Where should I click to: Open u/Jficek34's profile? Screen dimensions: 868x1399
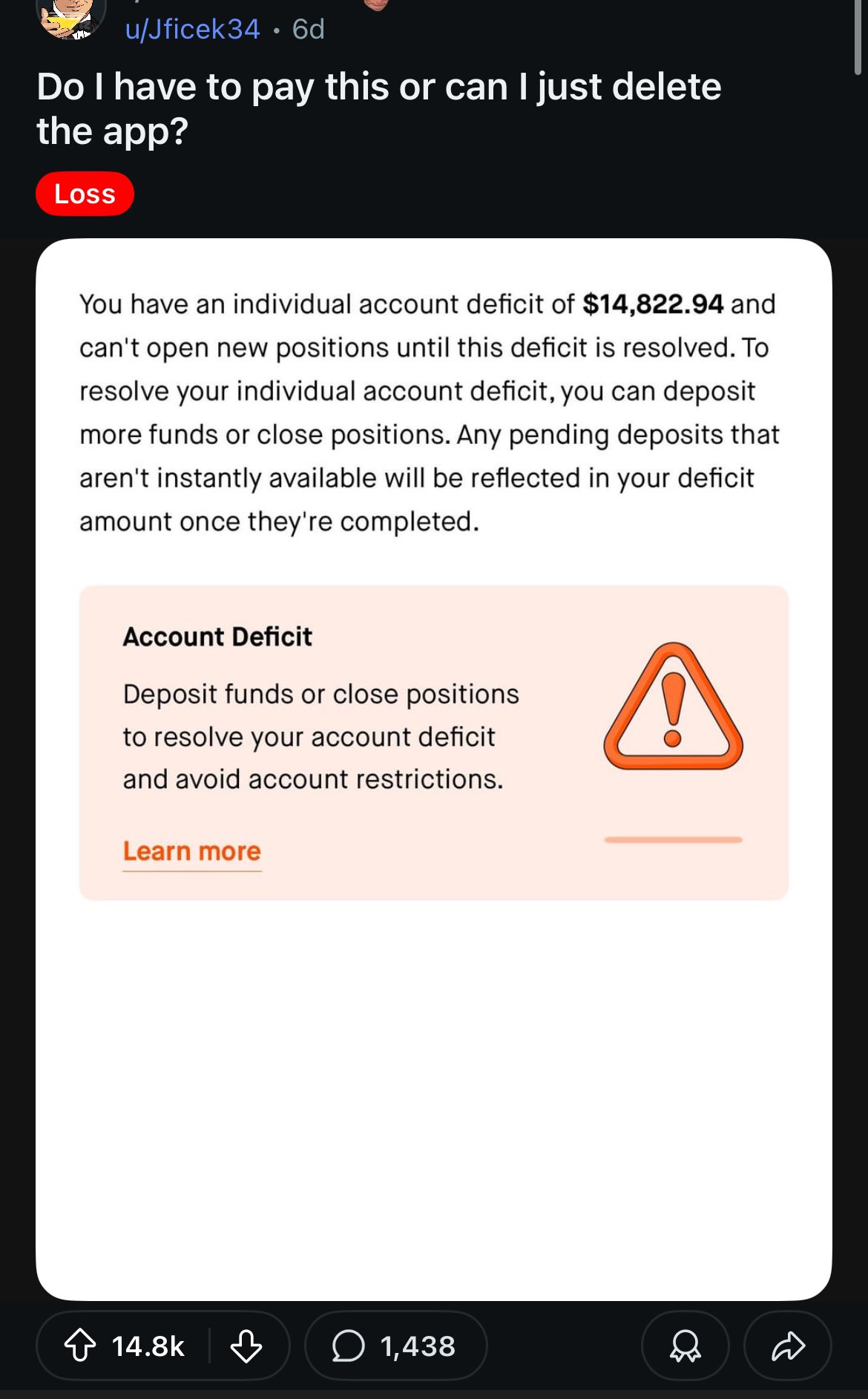click(x=192, y=29)
